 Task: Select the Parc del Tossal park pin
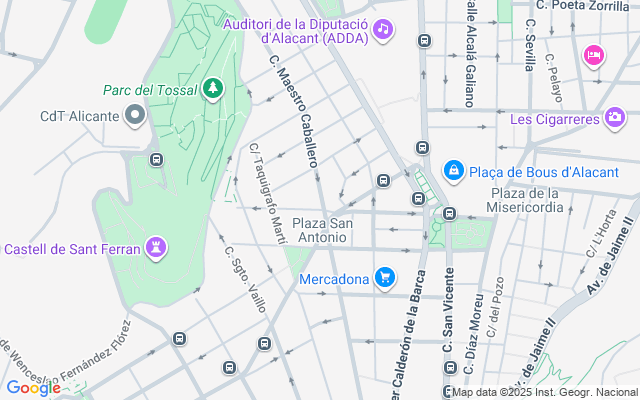pos(212,90)
